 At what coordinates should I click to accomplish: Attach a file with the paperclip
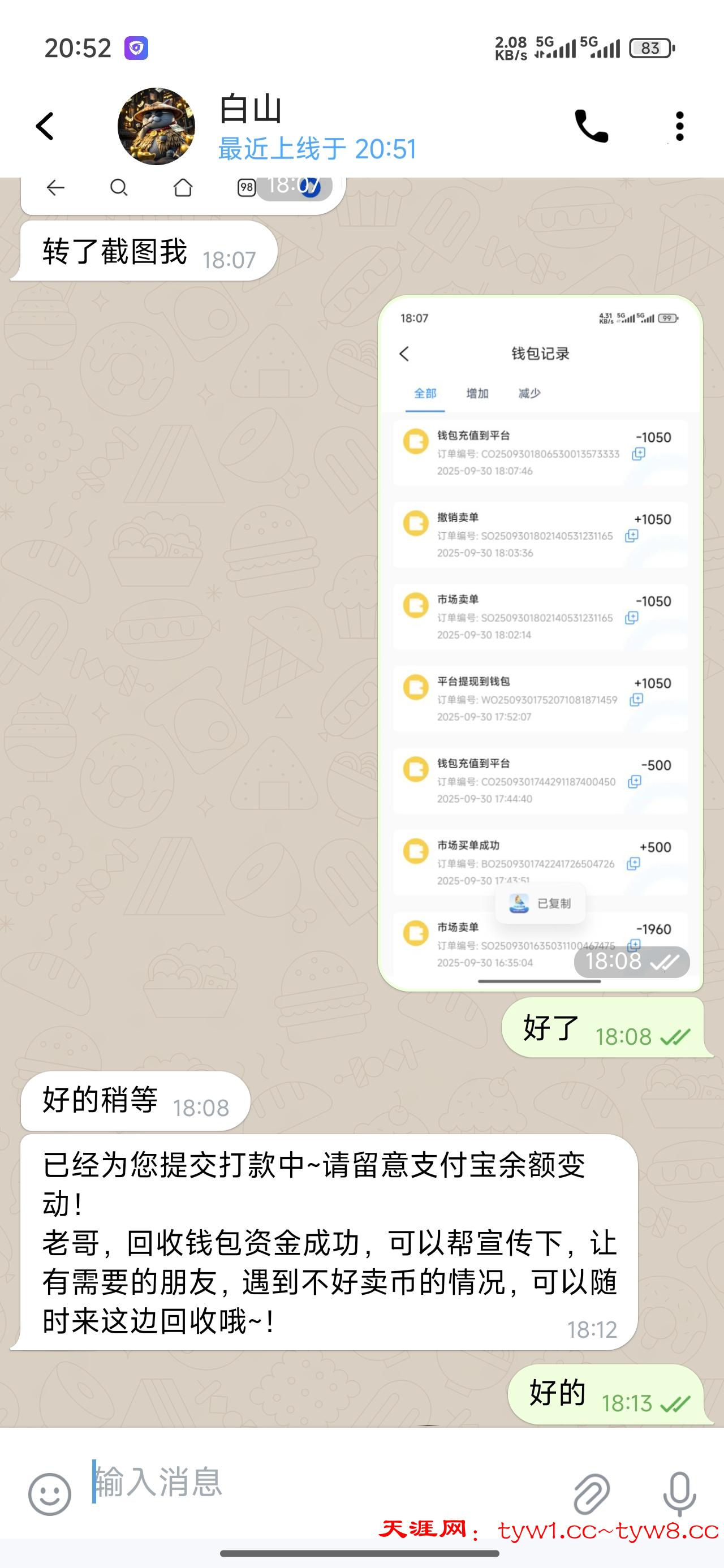[x=591, y=1494]
